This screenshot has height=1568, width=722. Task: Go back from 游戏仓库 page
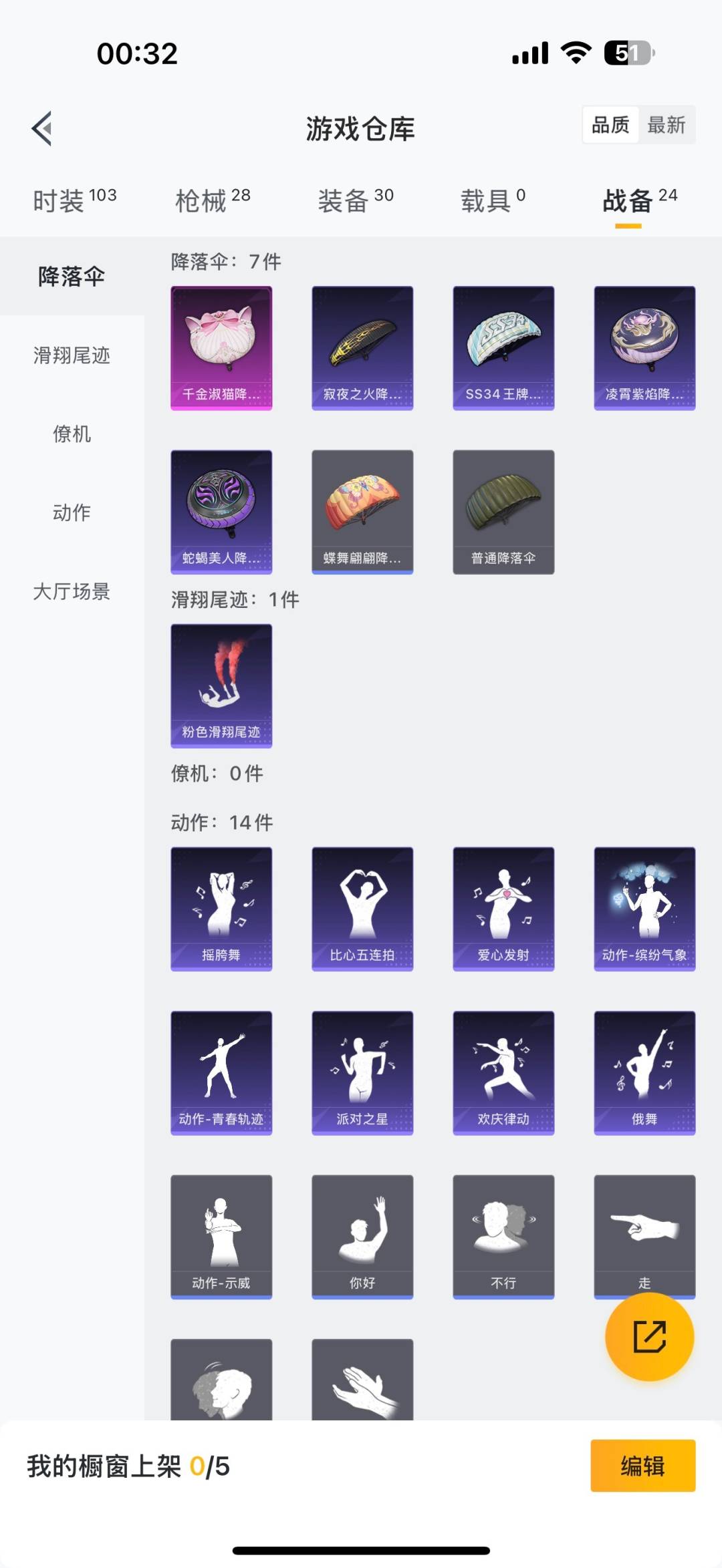pos(42,128)
